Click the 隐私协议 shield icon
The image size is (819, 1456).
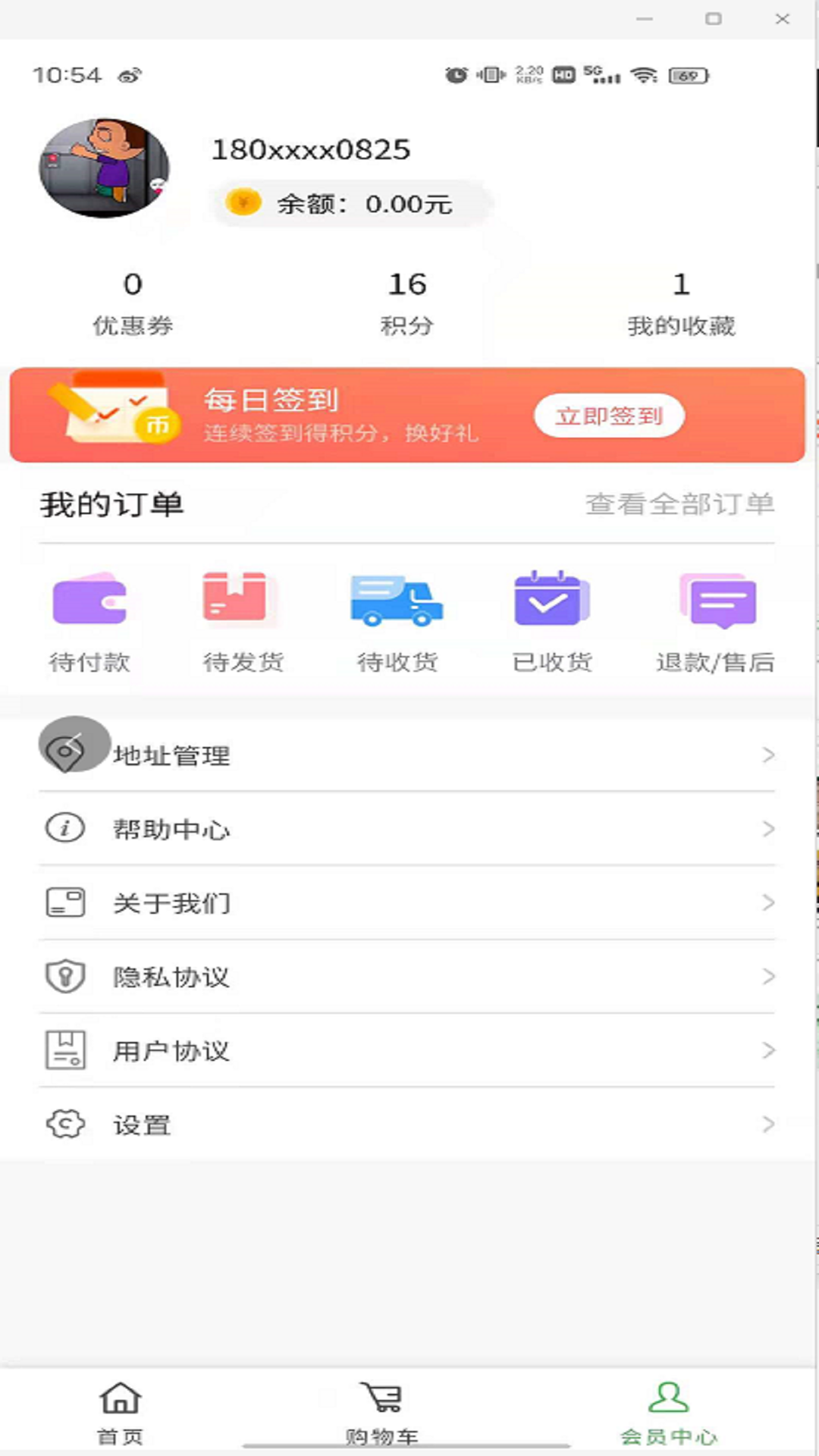64,977
